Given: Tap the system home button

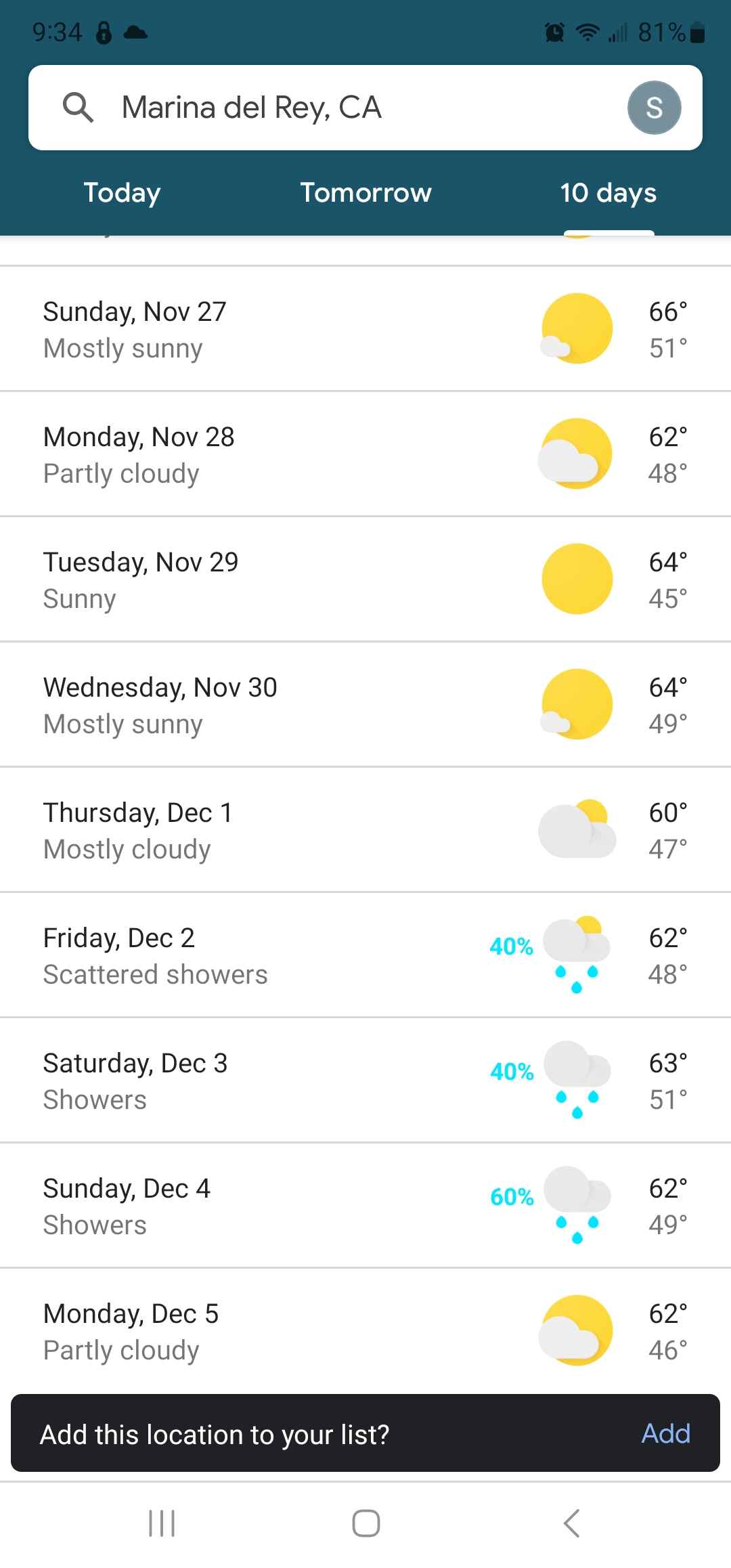Looking at the screenshot, I should coord(365,1523).
